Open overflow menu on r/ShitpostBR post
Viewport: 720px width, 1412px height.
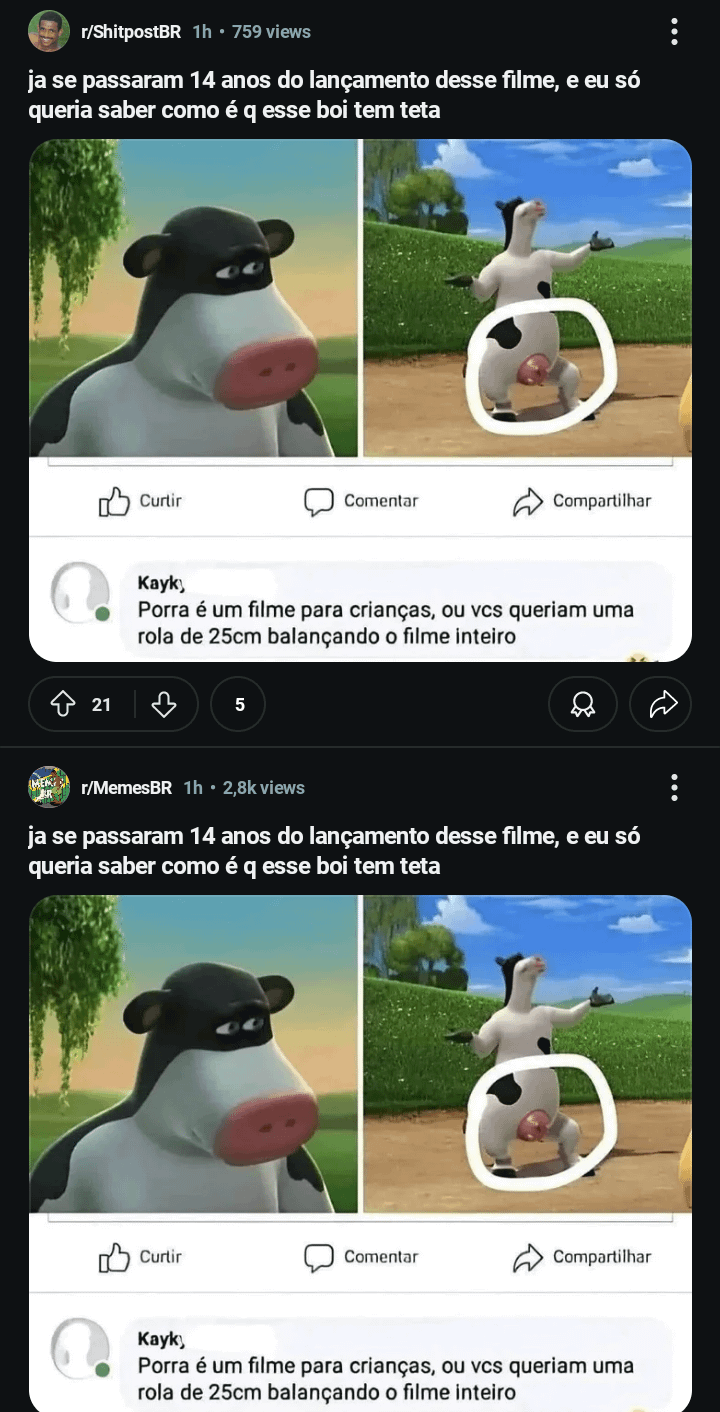tap(674, 32)
